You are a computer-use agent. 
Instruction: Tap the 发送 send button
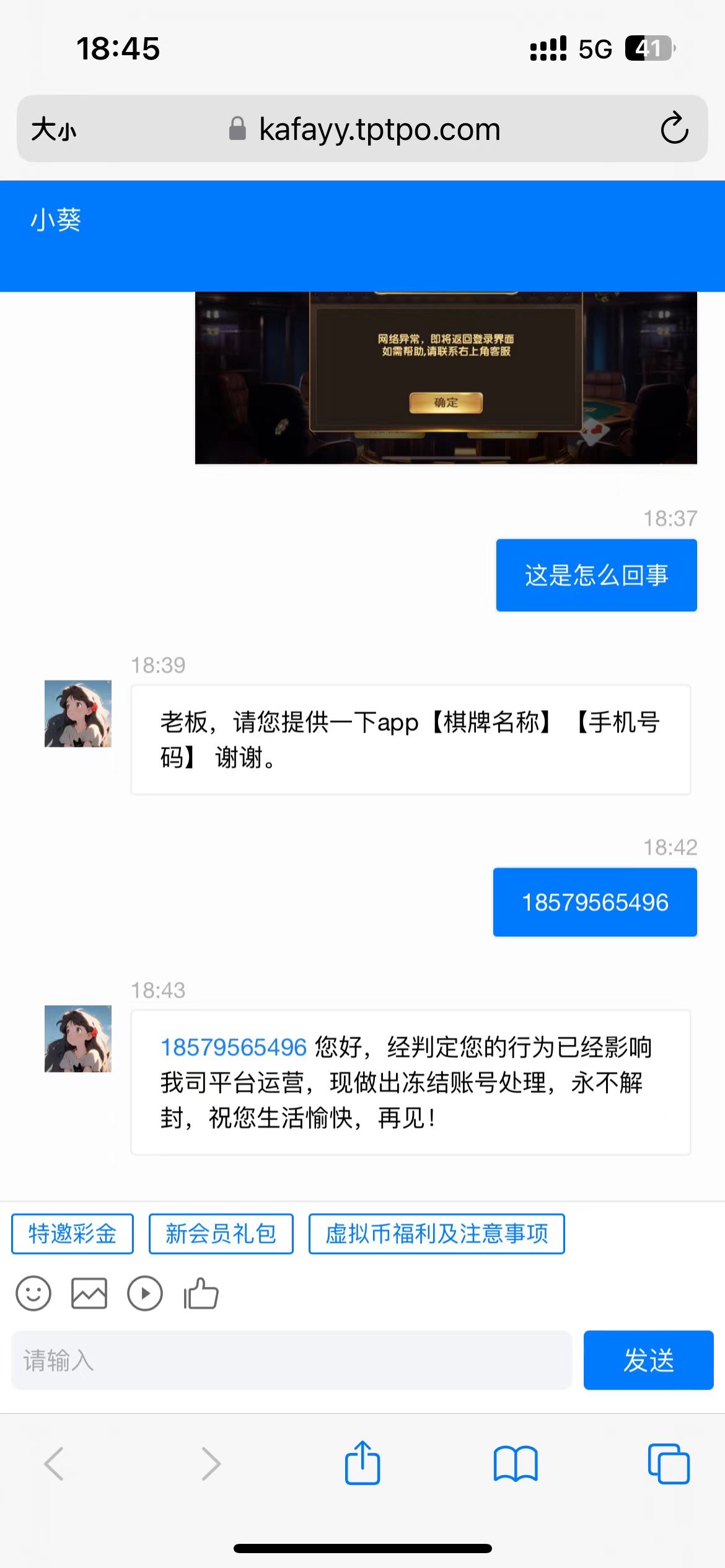click(648, 1361)
